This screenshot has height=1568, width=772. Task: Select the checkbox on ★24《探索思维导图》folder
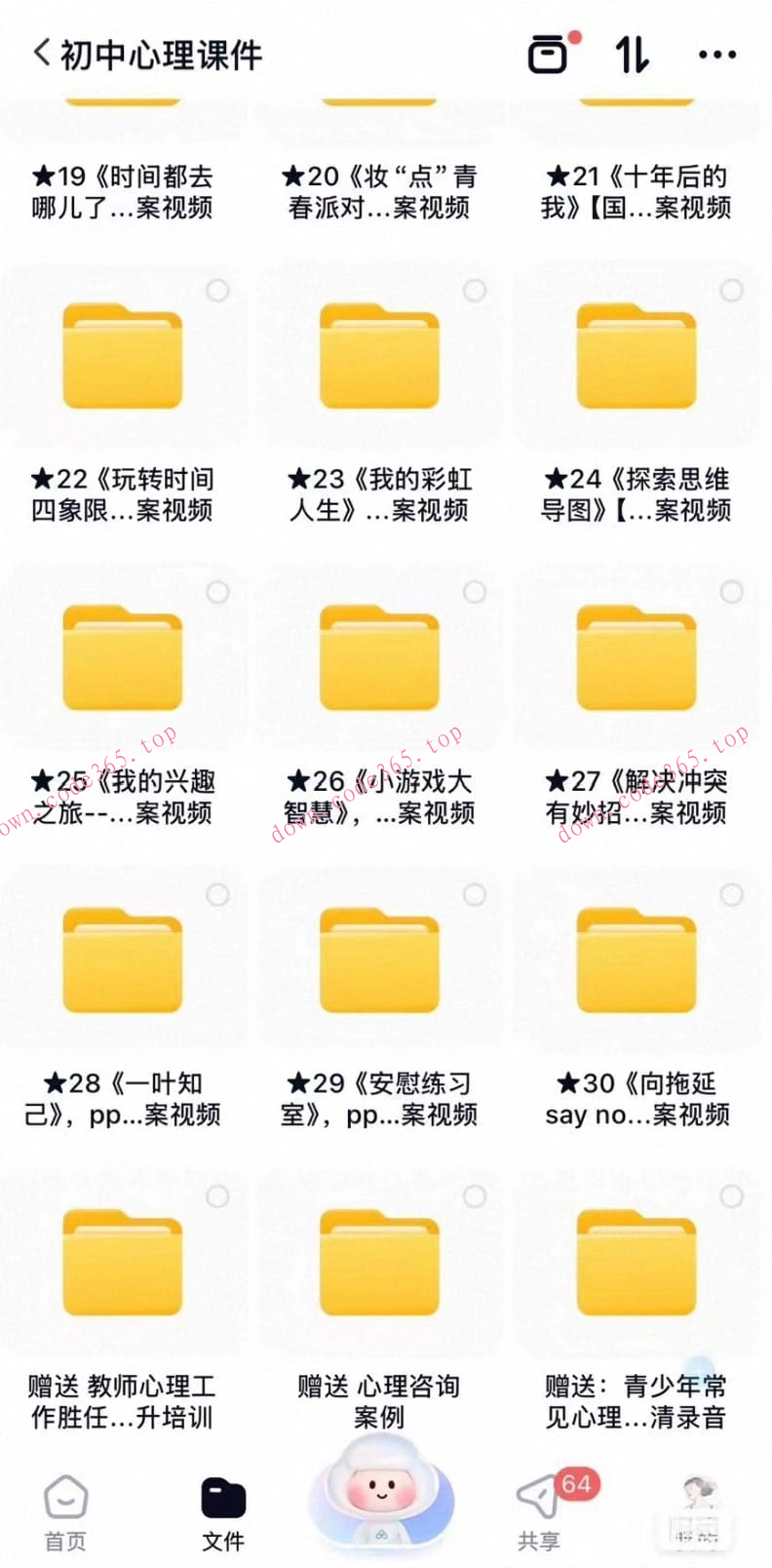(x=732, y=289)
